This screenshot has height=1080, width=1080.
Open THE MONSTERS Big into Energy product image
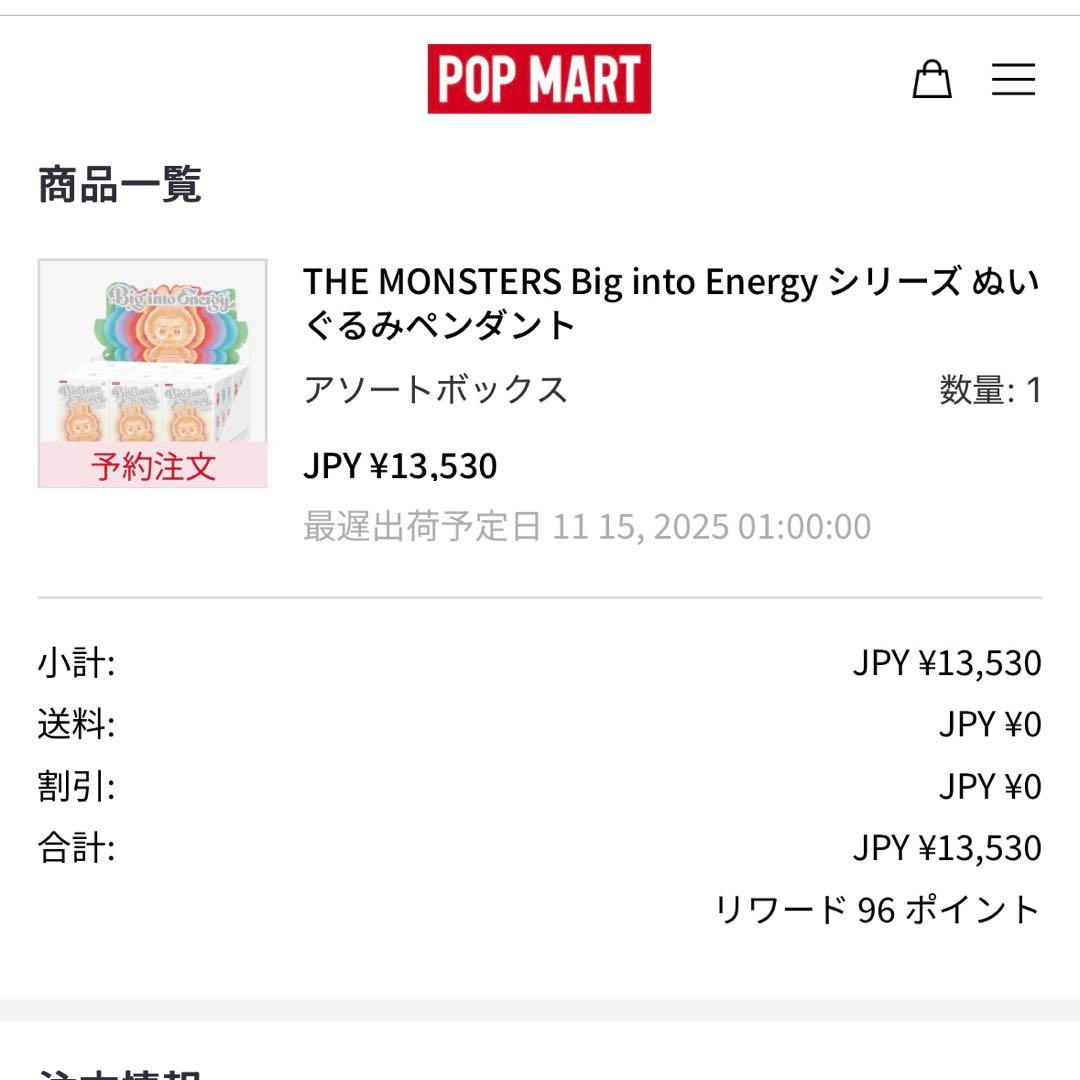point(153,373)
